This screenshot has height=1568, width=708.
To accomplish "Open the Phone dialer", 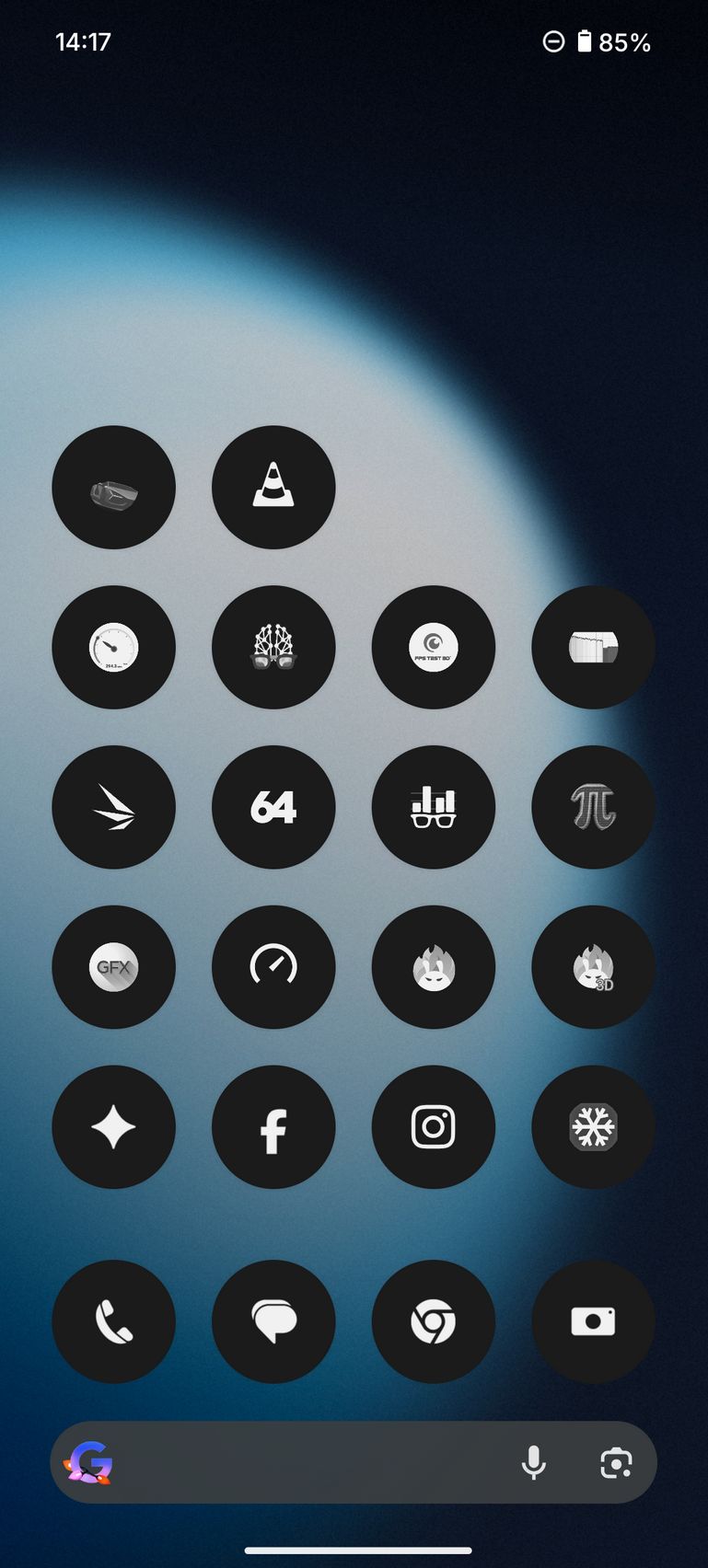I will pos(113,1321).
